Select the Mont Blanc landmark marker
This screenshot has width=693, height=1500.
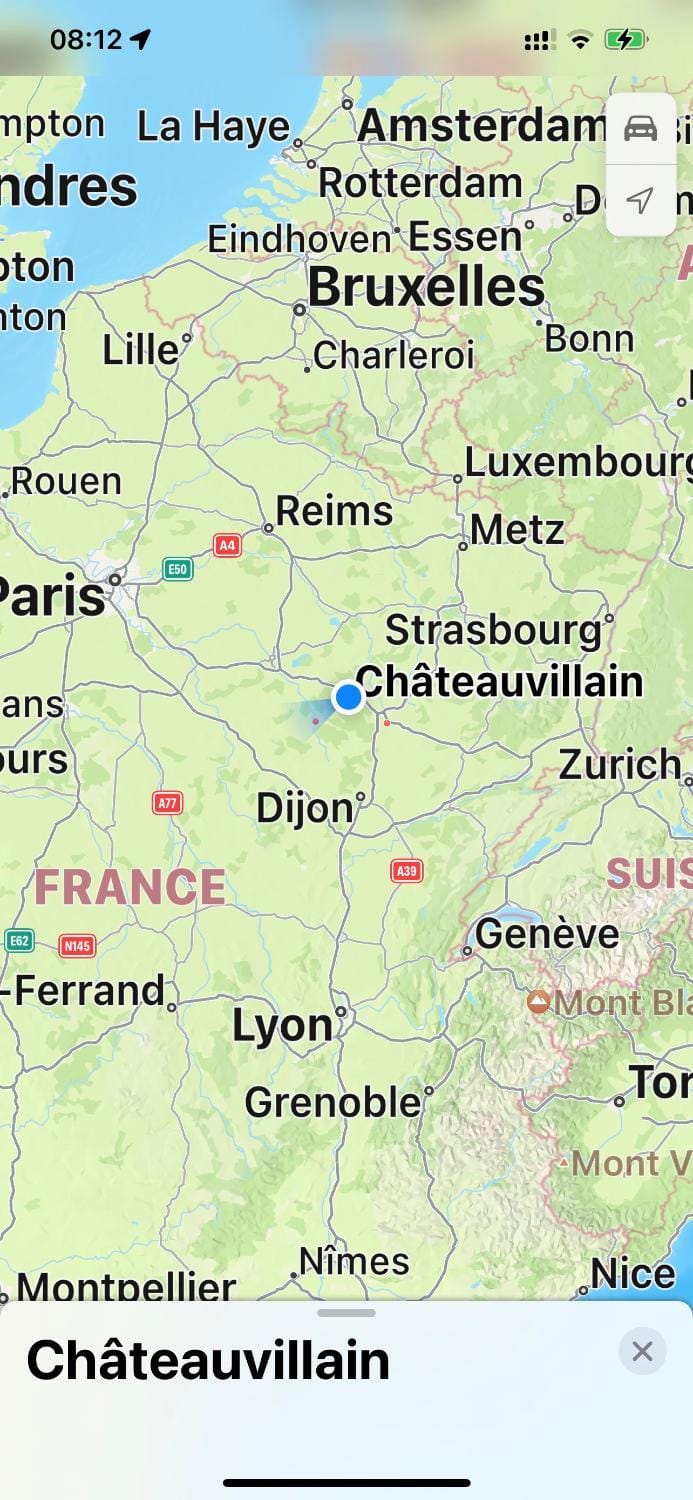[x=539, y=1001]
